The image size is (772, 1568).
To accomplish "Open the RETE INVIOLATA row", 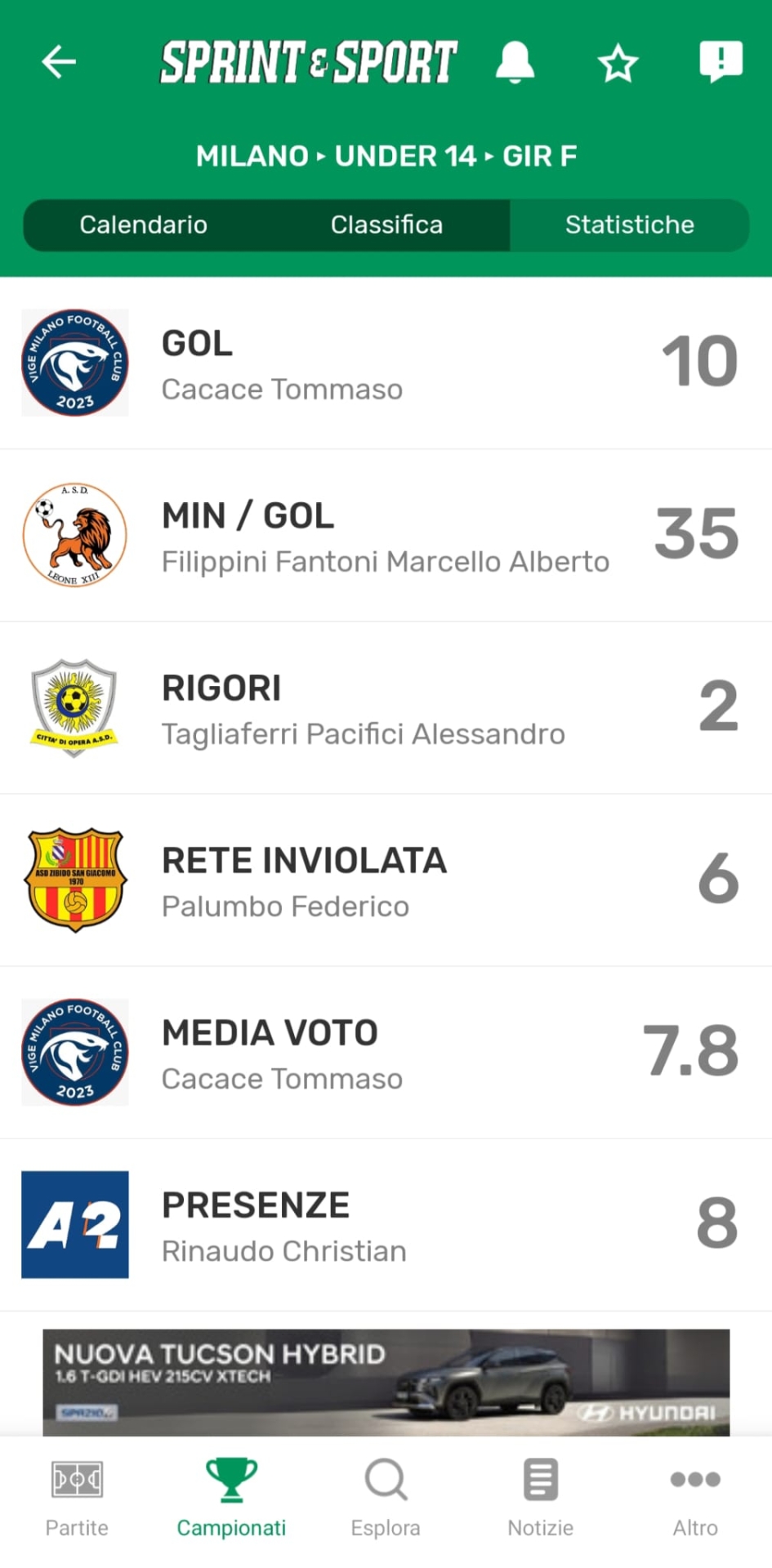I will tap(386, 880).
